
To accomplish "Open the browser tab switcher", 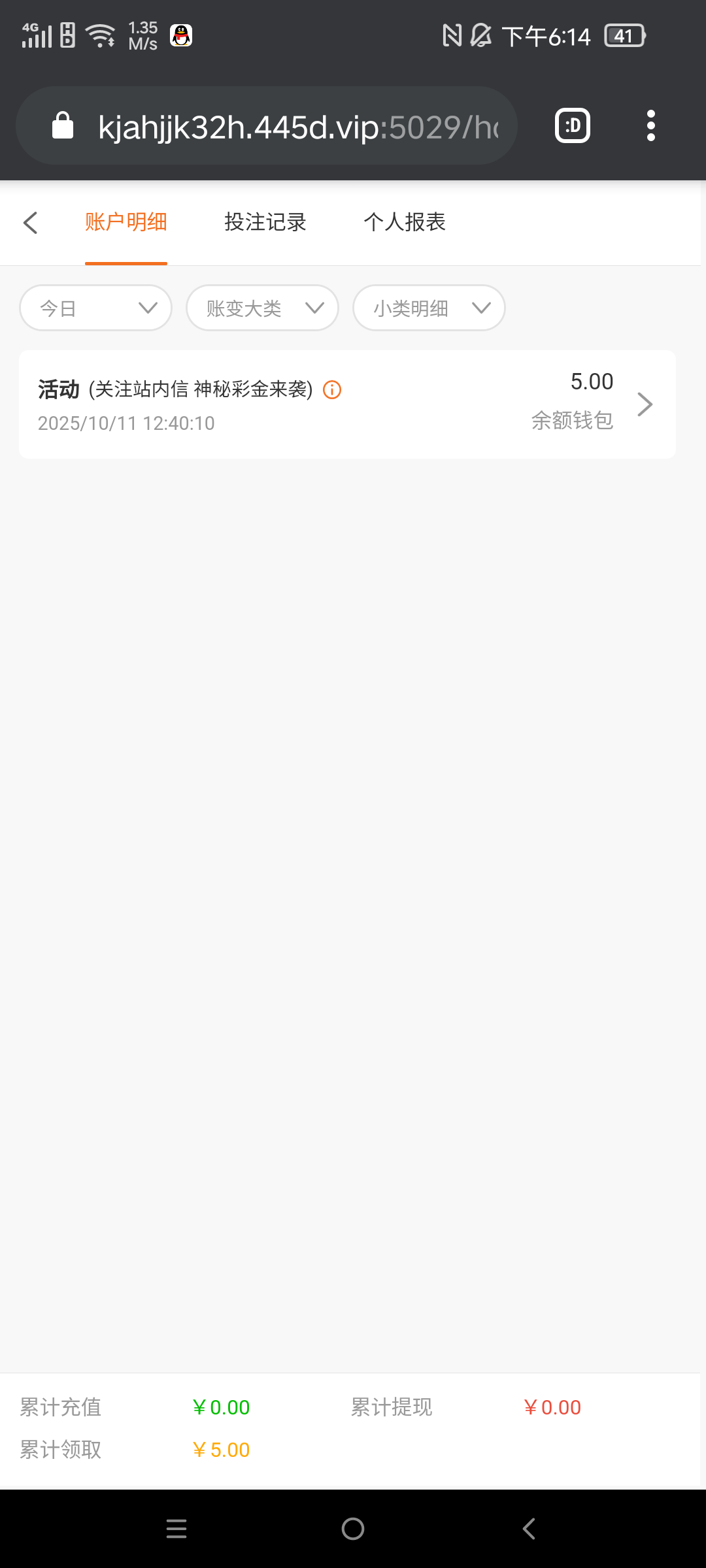I will pos(573,125).
